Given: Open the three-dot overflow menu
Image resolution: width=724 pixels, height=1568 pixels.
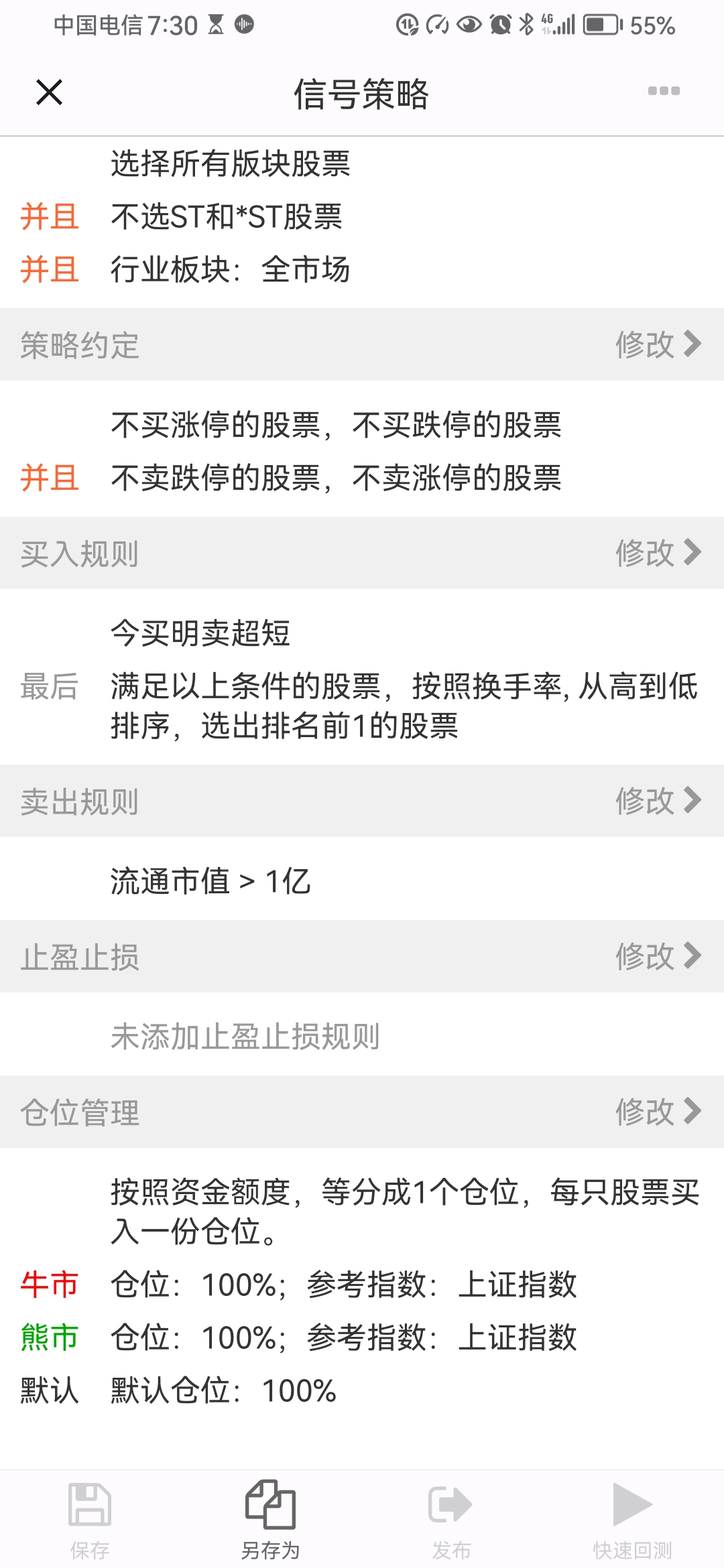Looking at the screenshot, I should coord(664,91).
